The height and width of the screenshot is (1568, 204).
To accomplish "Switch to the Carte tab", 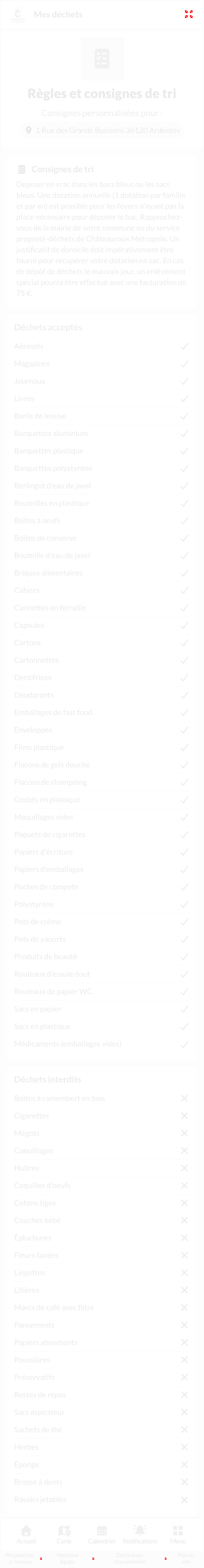I will [x=64, y=1535].
